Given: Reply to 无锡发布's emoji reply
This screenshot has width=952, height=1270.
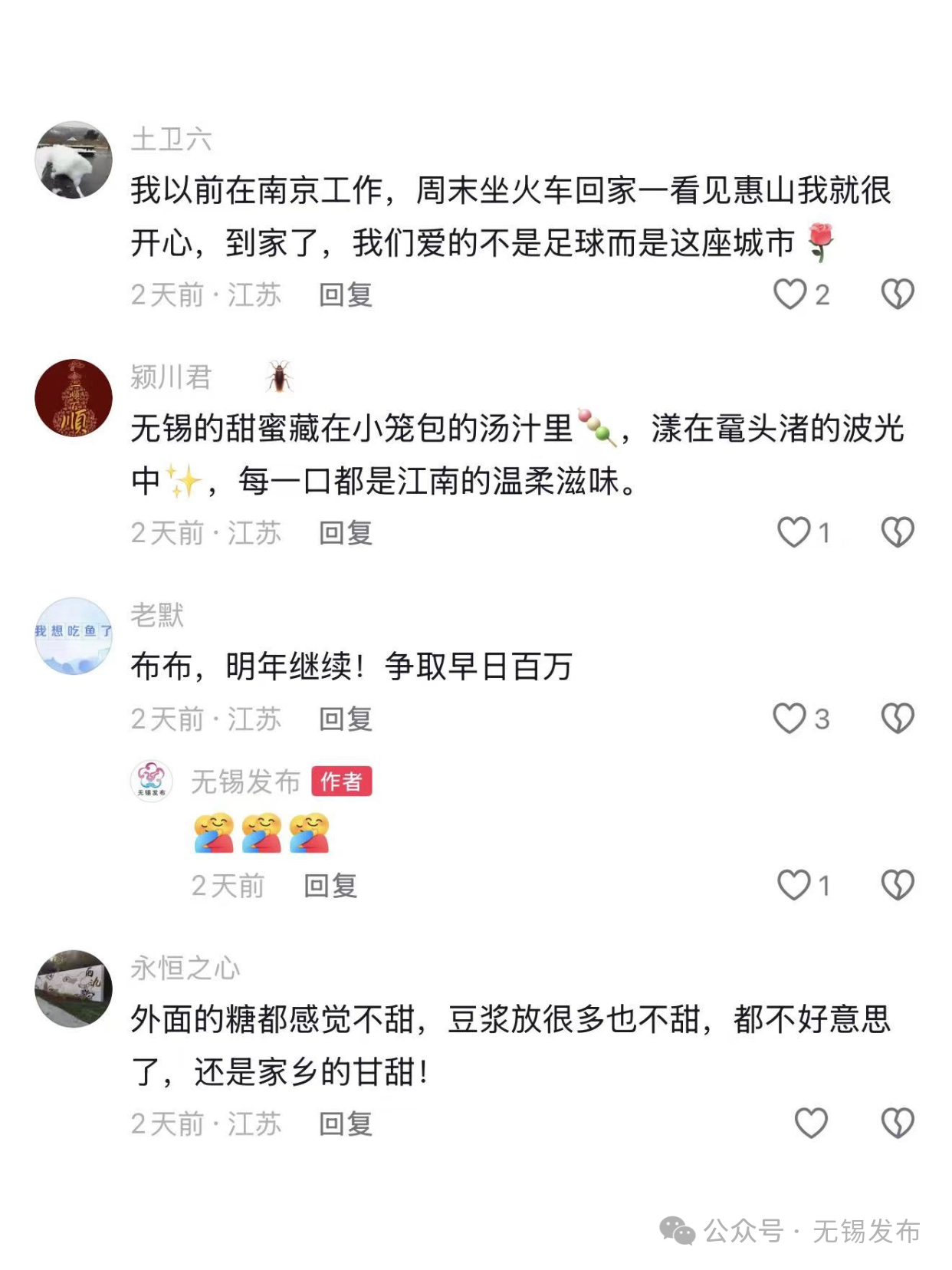Looking at the screenshot, I should [330, 886].
